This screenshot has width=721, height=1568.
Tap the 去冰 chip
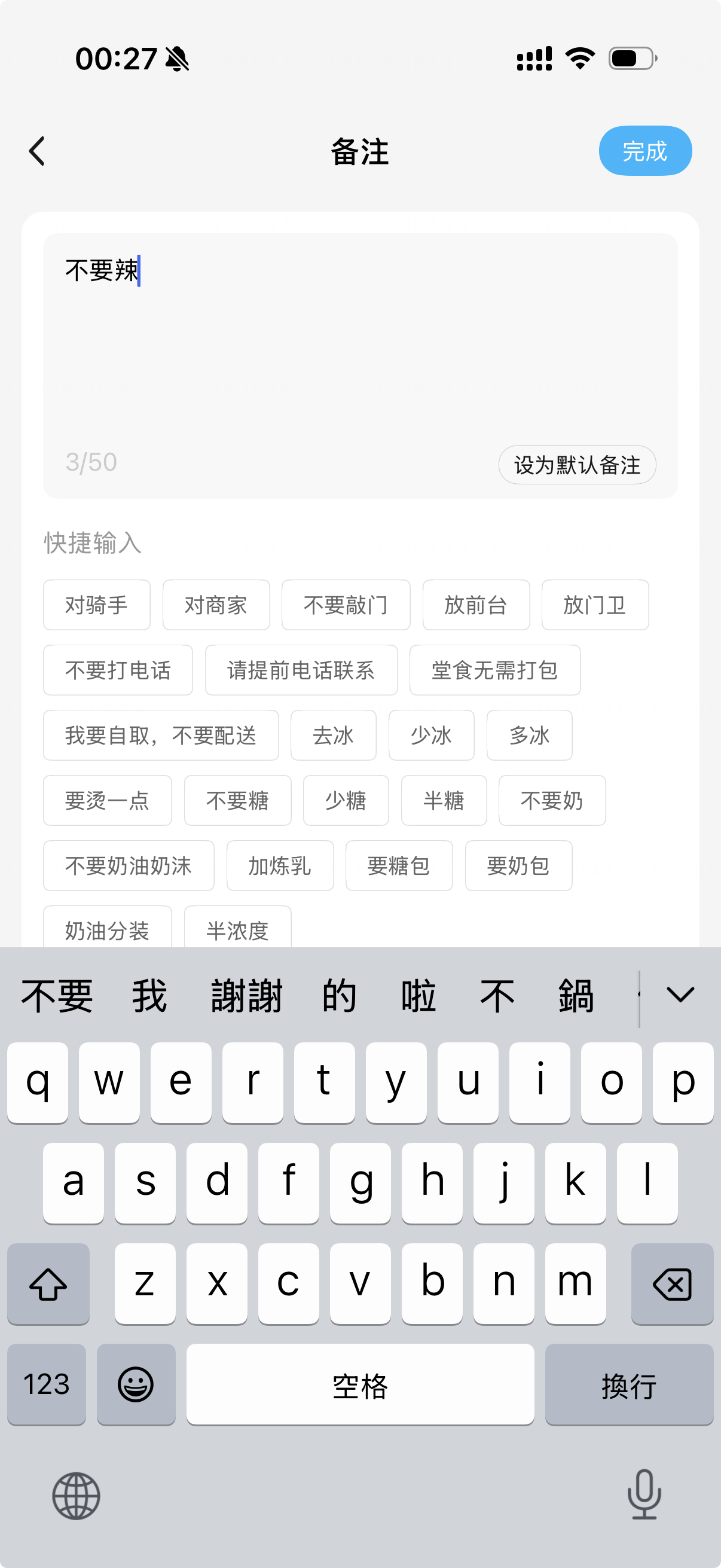[x=334, y=736]
